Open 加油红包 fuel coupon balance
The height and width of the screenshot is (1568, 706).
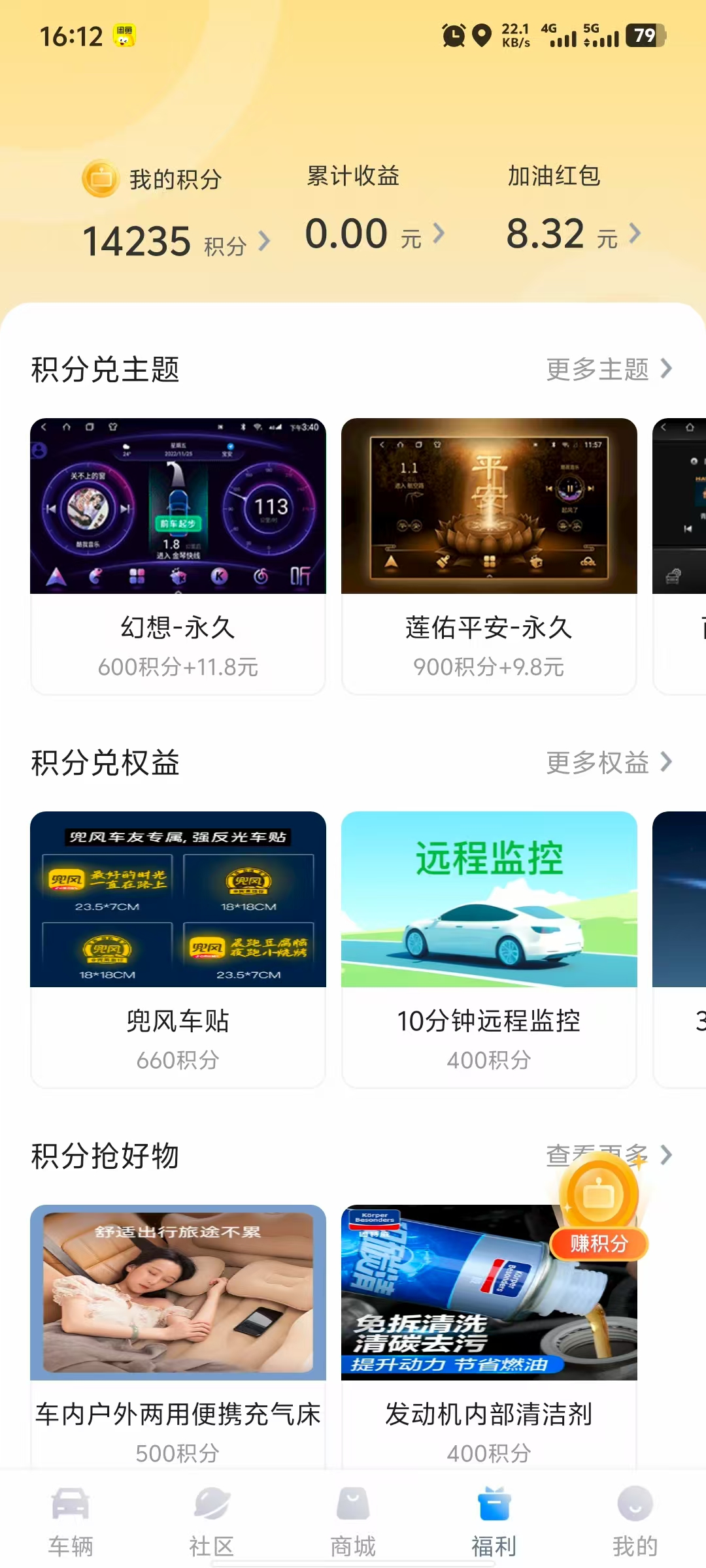pos(573,234)
